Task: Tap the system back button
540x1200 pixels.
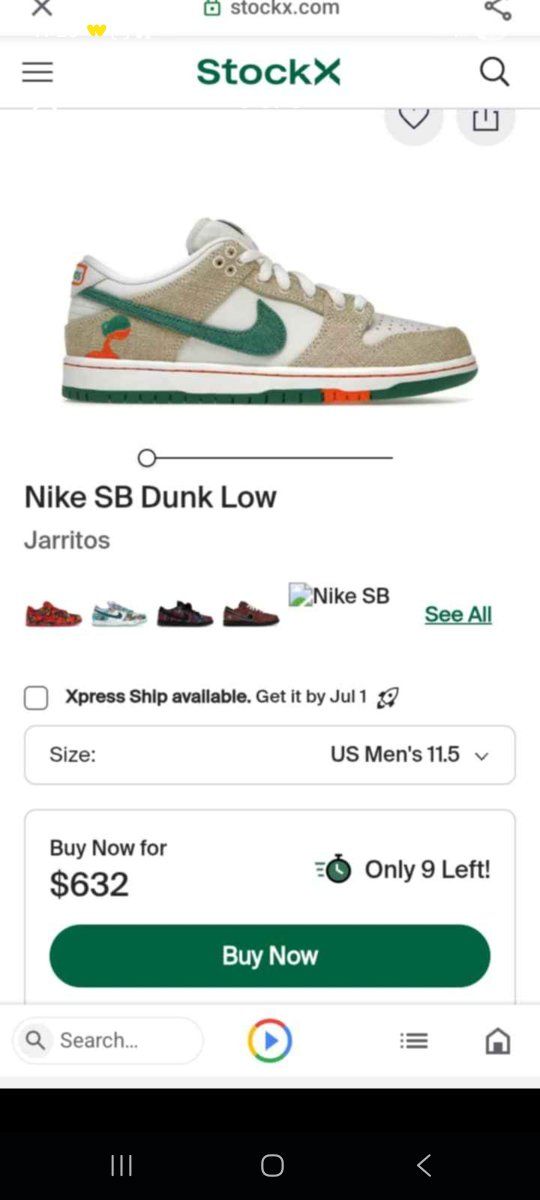Action: 424,1165
